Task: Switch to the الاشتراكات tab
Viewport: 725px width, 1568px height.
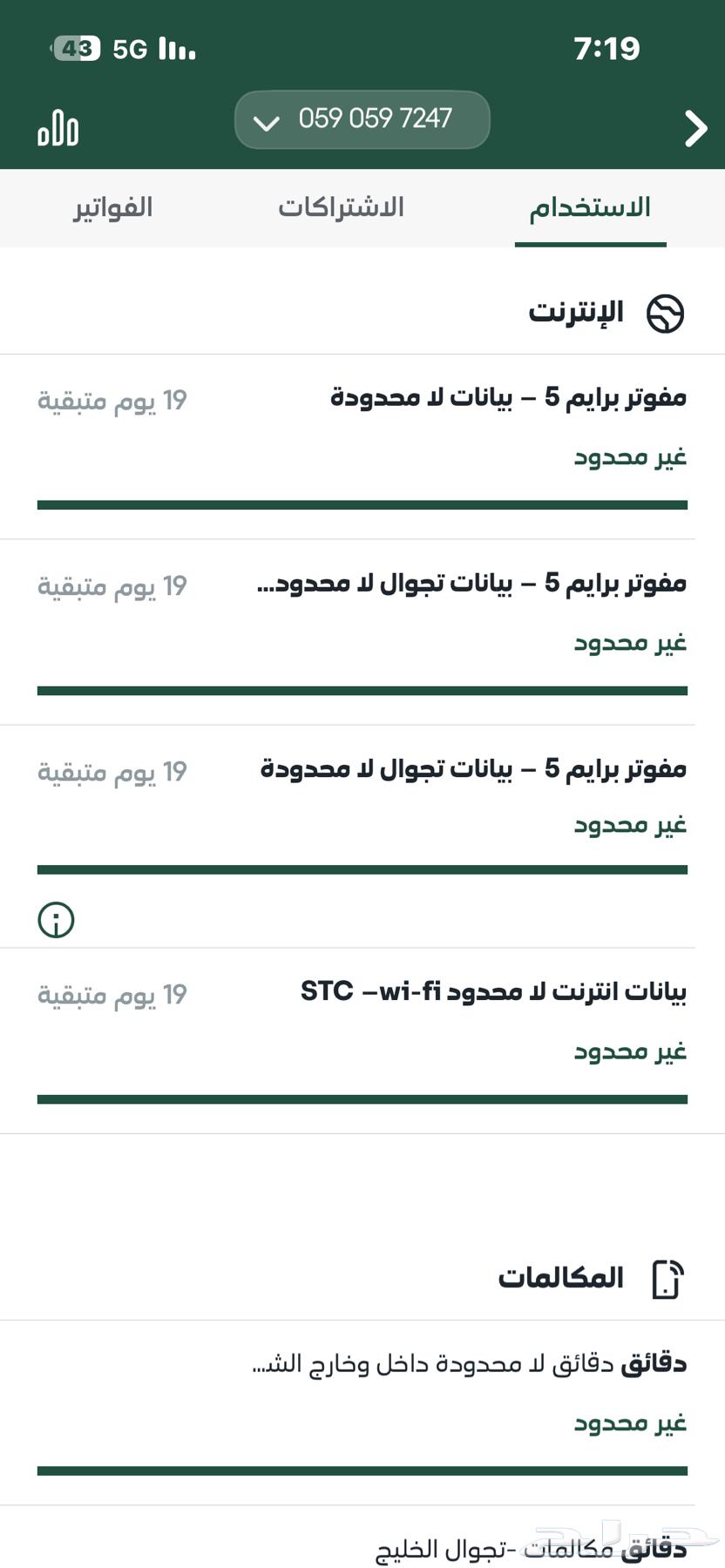Action: pos(341,207)
